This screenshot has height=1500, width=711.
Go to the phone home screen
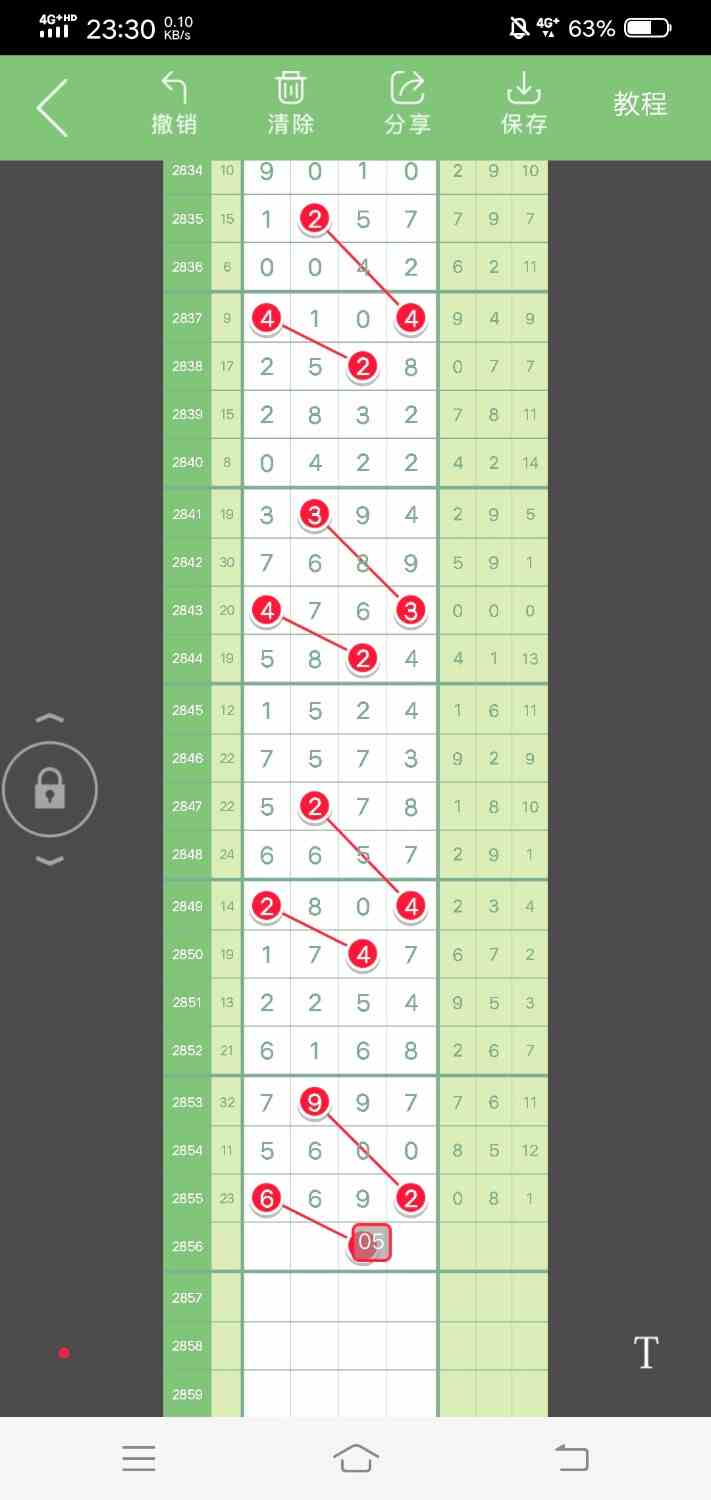[356, 1458]
